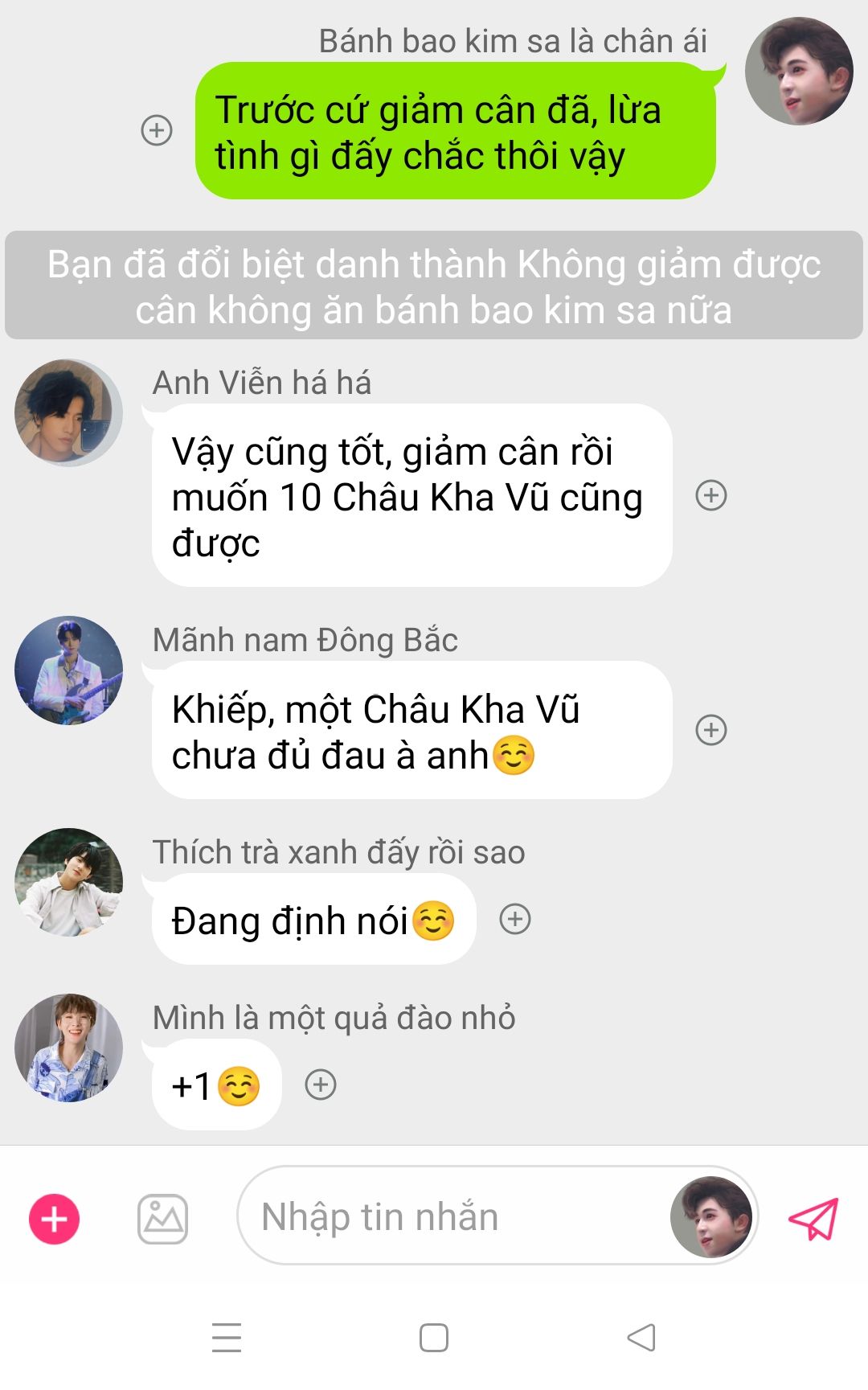Send the message with the paper plane
868x1390 pixels.
[813, 1218]
